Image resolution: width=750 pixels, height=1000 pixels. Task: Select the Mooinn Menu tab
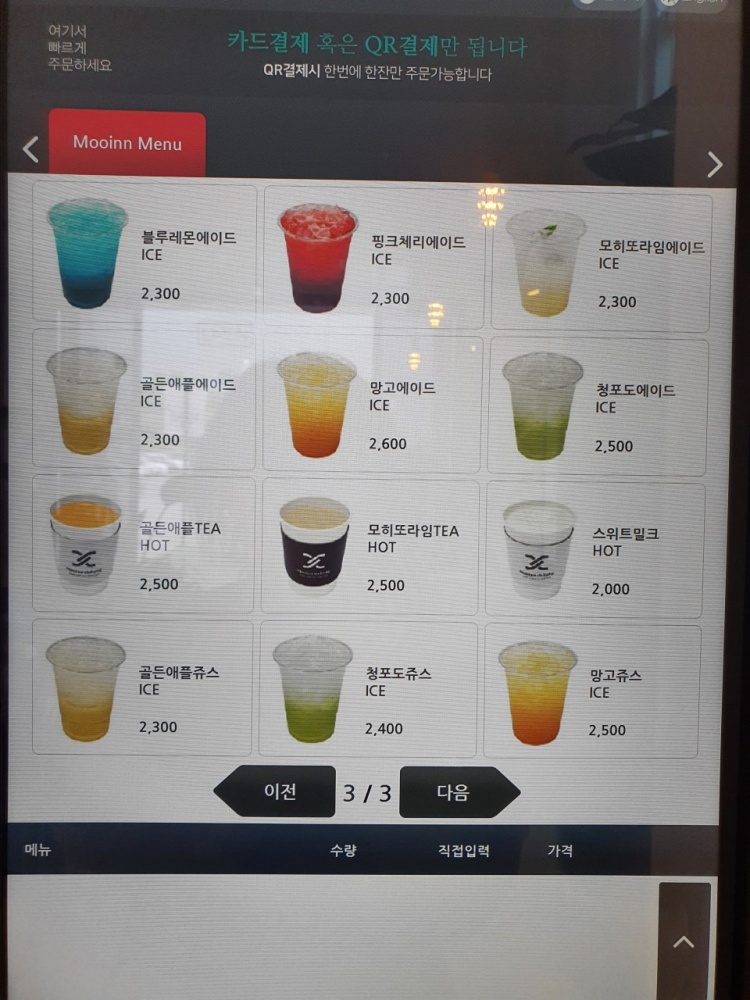[127, 144]
